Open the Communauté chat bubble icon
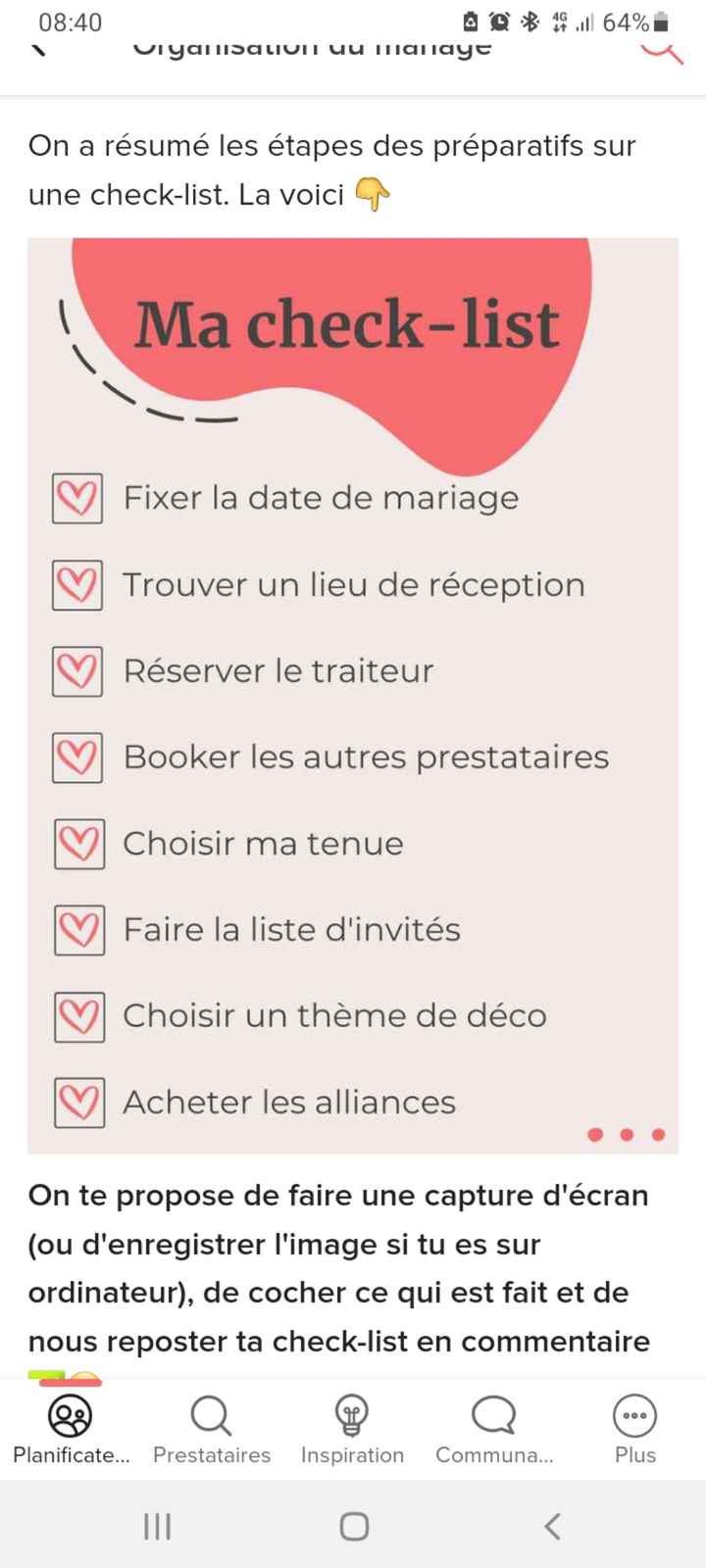The image size is (706, 1568). tap(493, 1416)
